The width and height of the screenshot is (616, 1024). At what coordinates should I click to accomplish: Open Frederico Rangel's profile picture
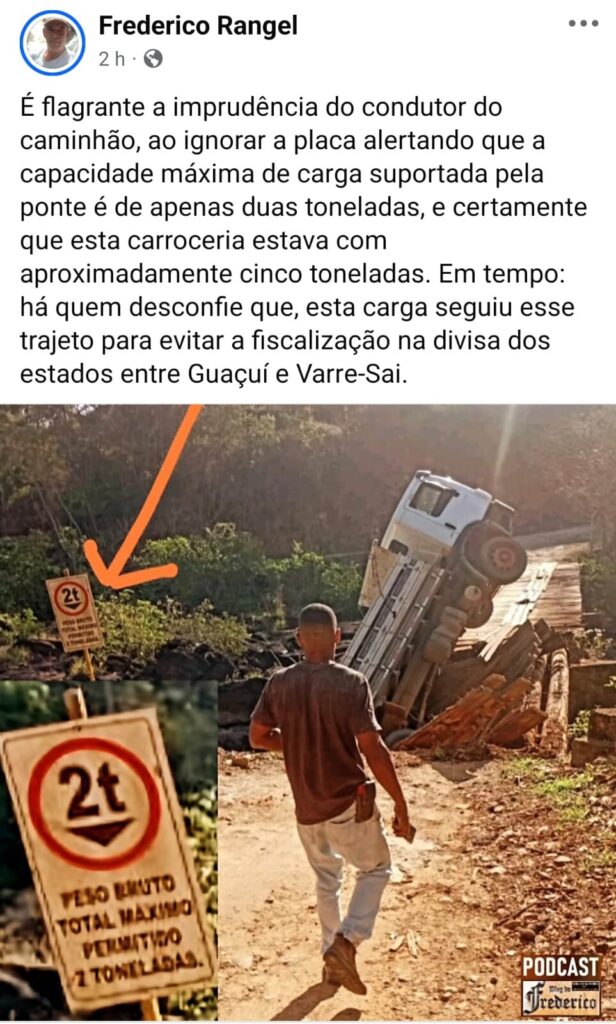pos(52,43)
